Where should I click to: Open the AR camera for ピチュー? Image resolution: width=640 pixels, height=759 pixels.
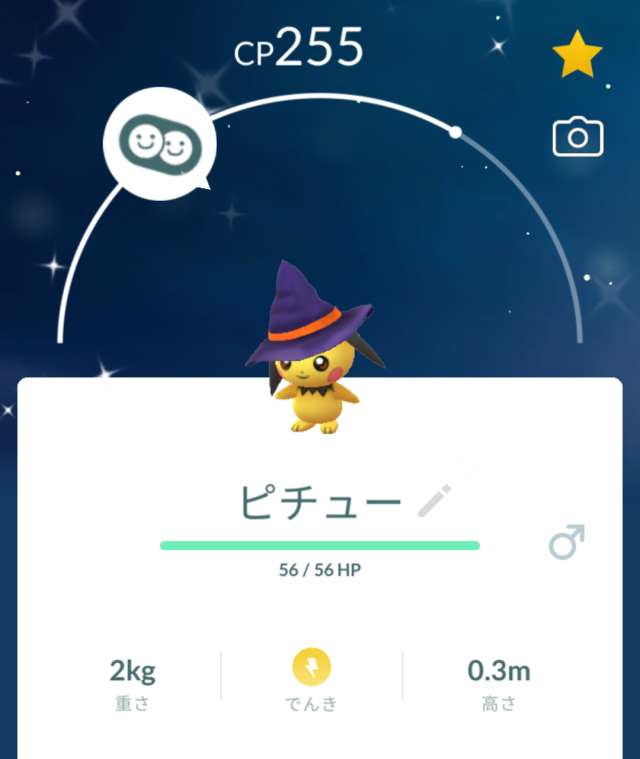[578, 137]
